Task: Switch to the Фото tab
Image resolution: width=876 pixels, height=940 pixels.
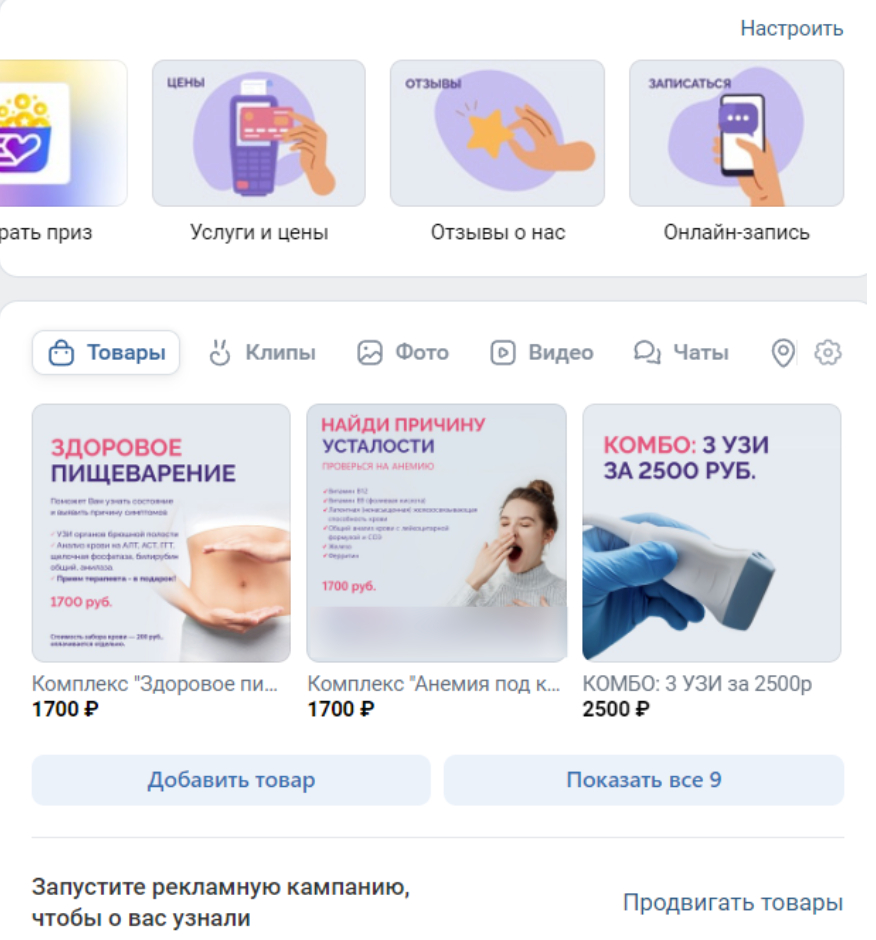Action: (x=403, y=353)
